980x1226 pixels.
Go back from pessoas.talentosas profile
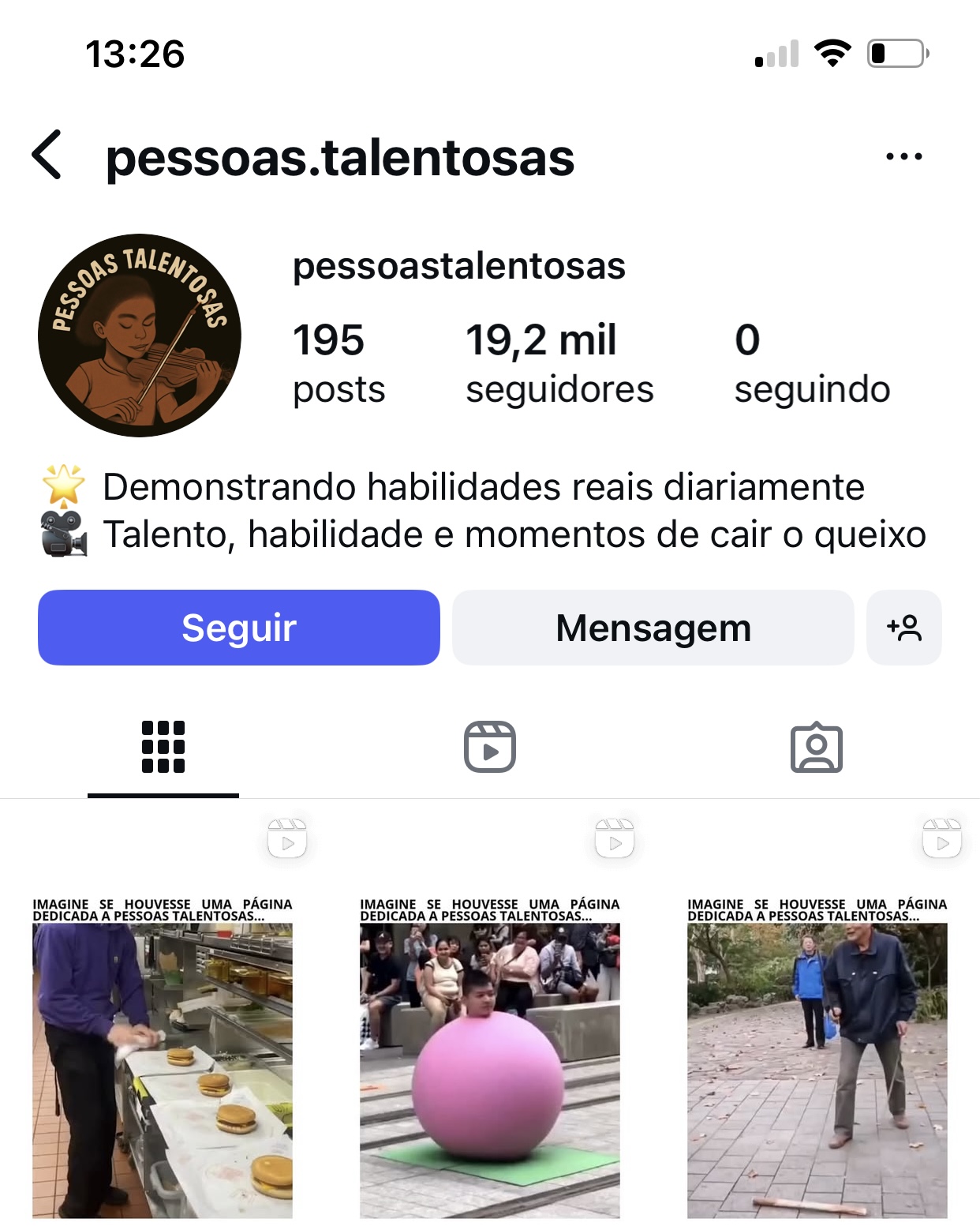47,156
